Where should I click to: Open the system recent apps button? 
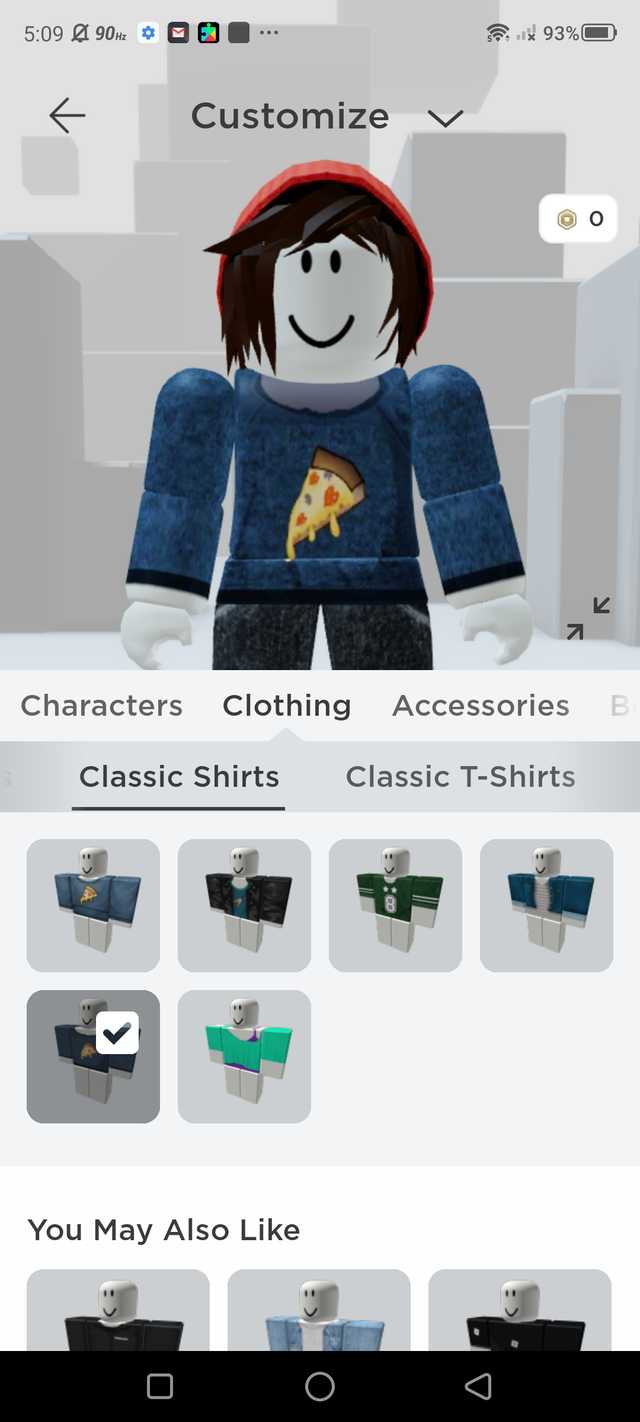coord(160,1385)
